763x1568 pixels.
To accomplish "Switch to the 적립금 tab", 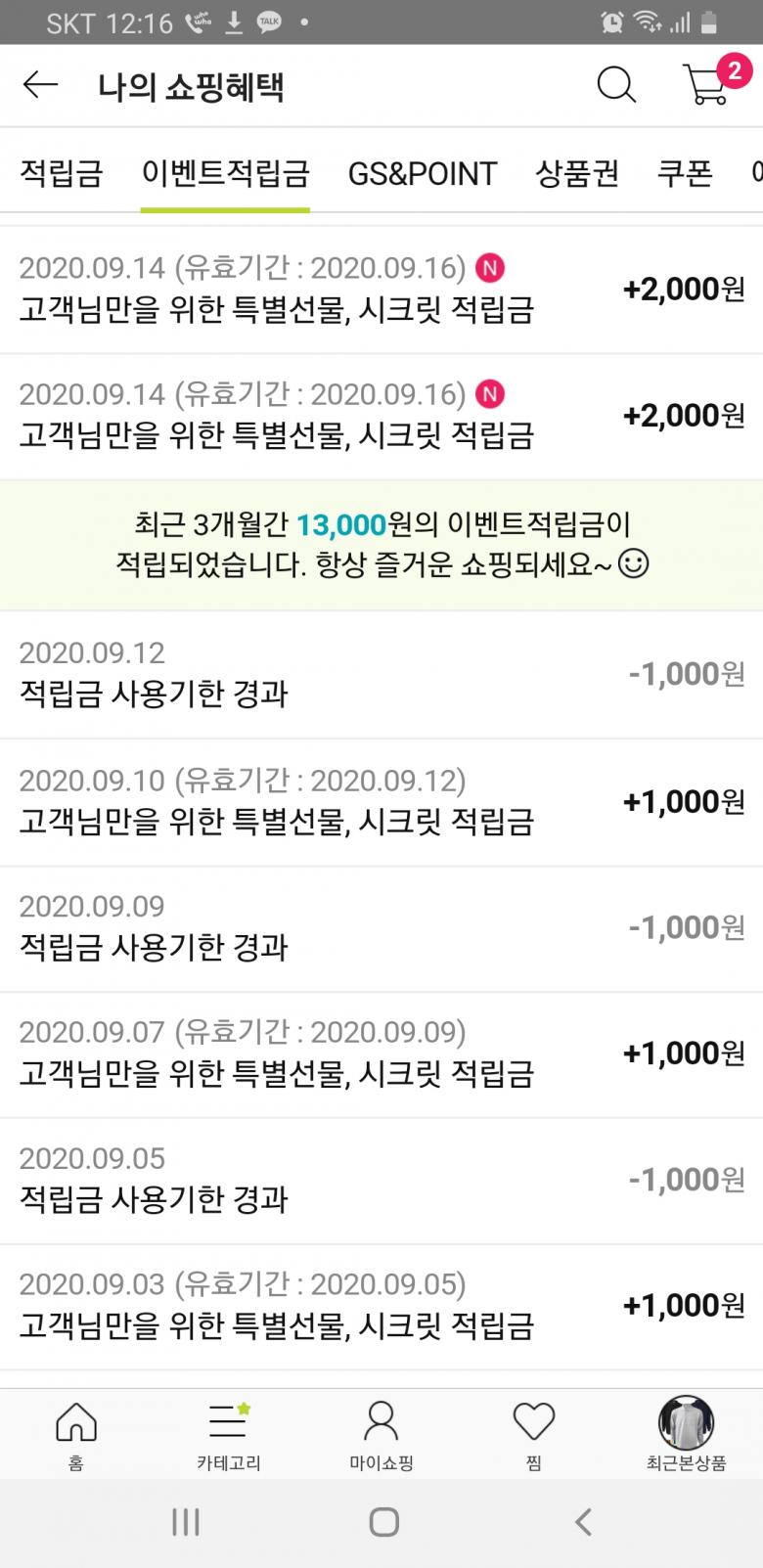I will 61,173.
